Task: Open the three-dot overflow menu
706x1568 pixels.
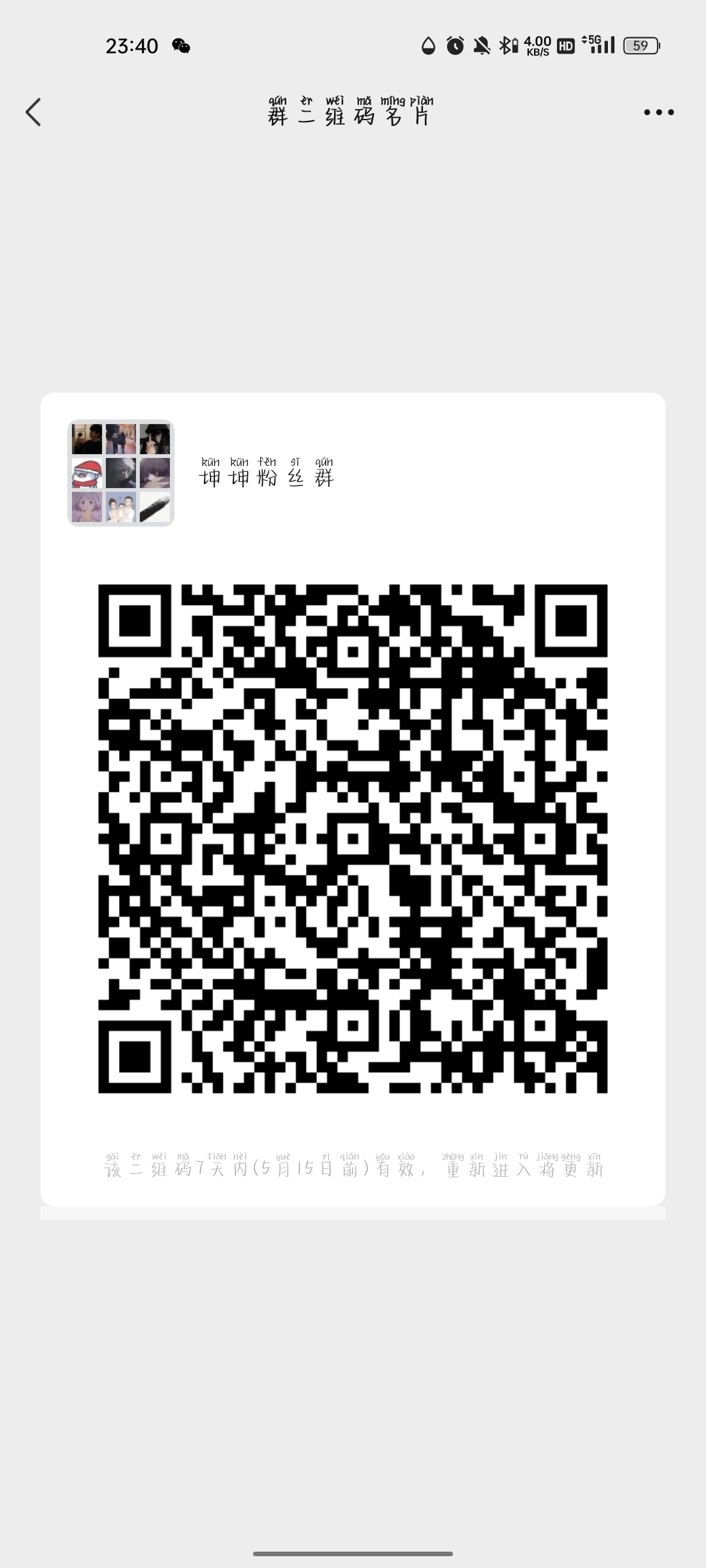Action: (658, 112)
